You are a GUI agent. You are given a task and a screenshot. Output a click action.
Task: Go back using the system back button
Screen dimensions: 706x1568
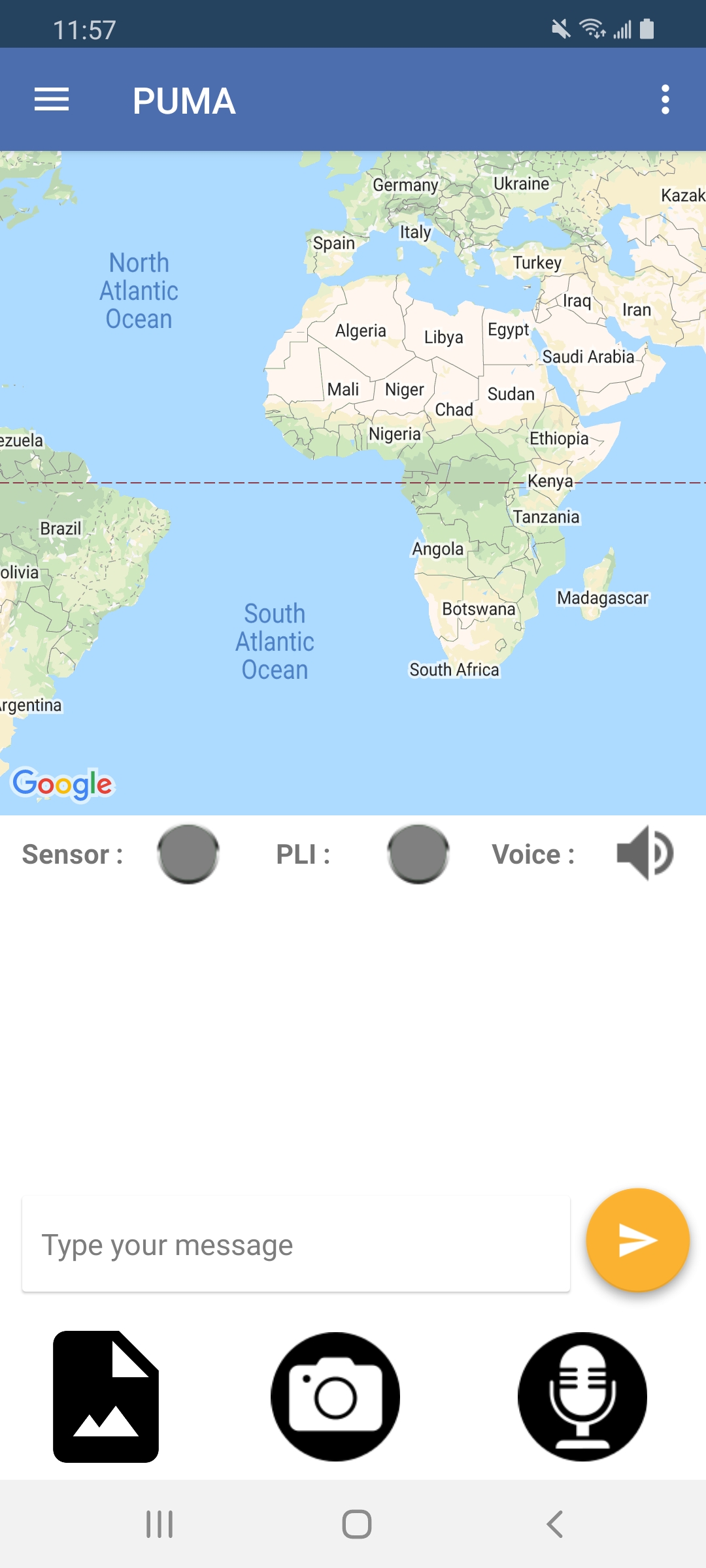(554, 1524)
